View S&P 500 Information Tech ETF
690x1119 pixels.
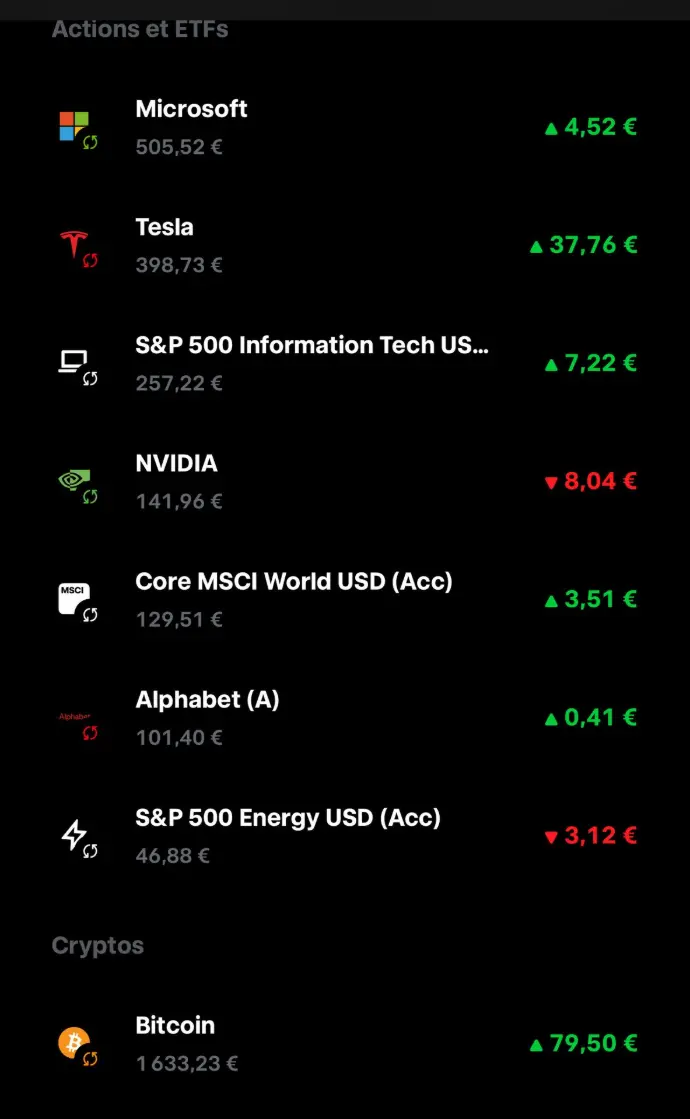[345, 364]
